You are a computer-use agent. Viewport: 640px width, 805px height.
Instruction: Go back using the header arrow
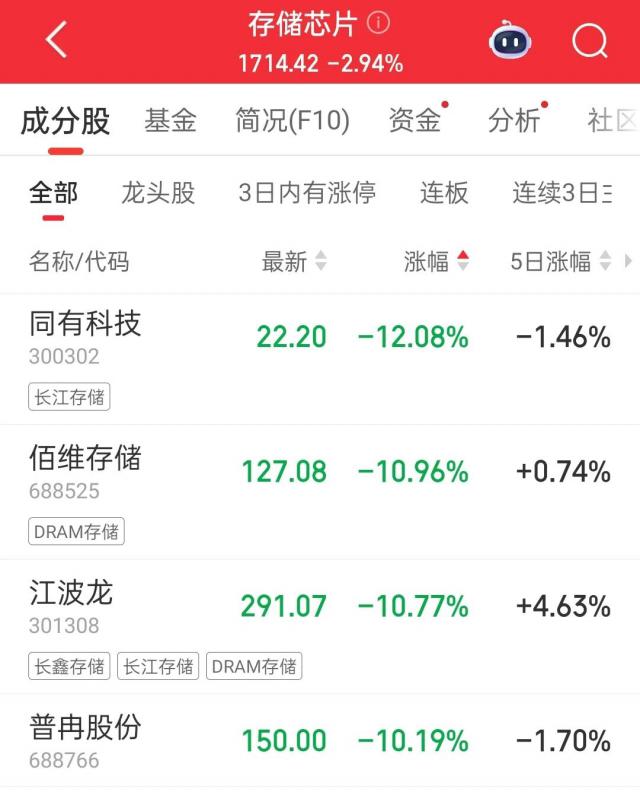click(57, 41)
